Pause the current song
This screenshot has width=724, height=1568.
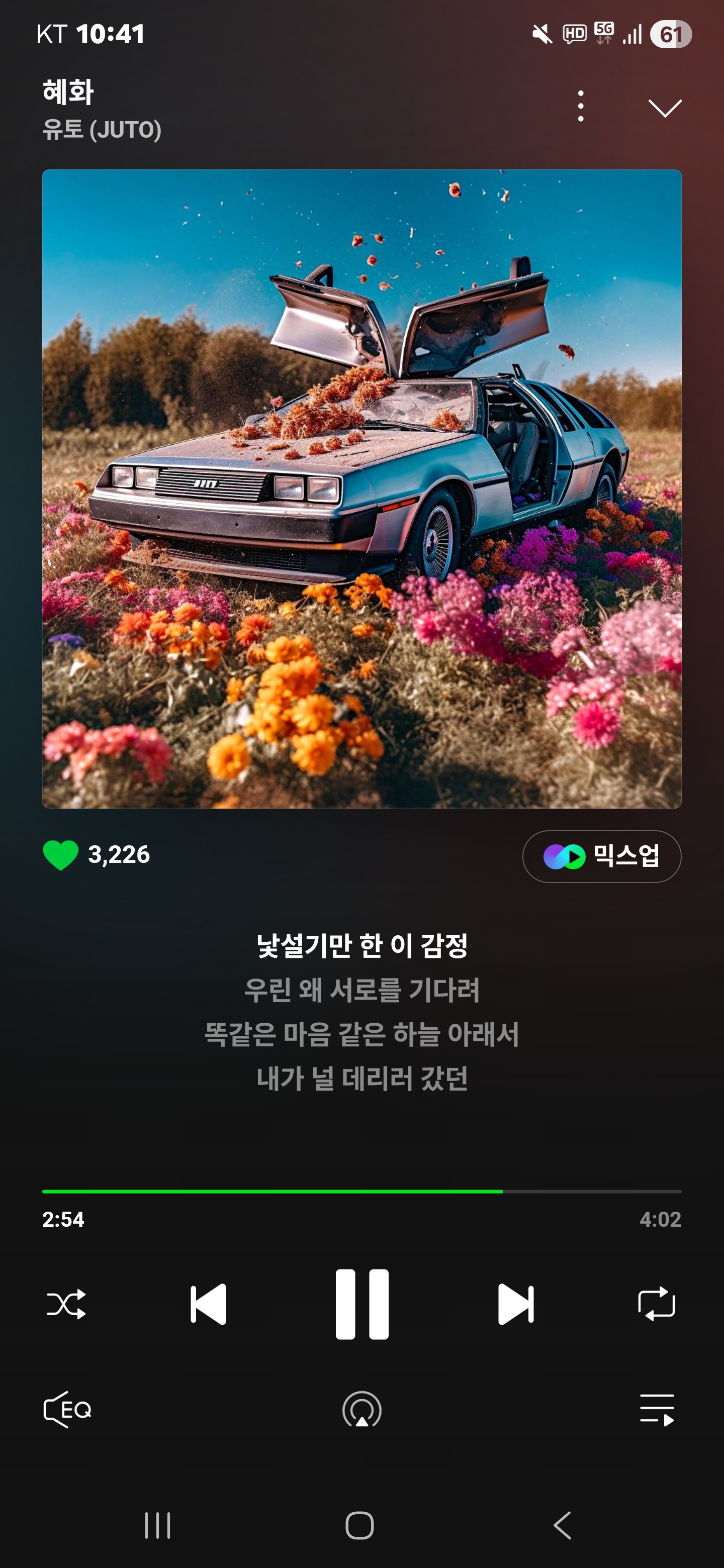(361, 1304)
